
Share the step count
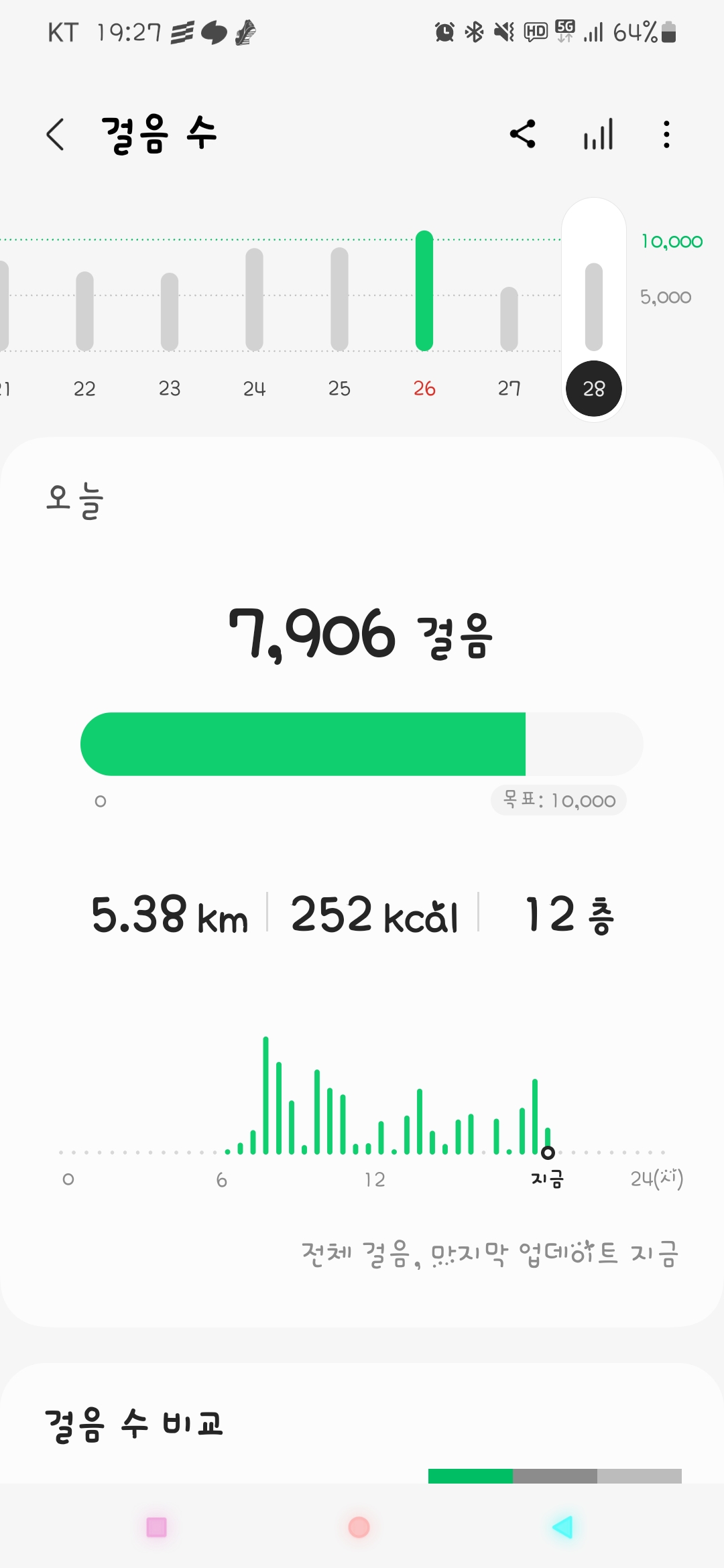pyautogui.click(x=523, y=134)
